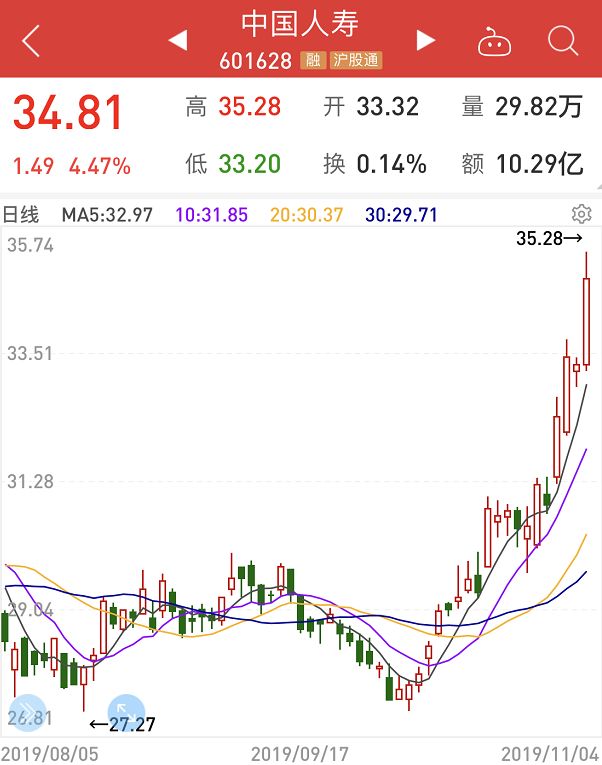Switch to the next stock
Image resolution: width=602 pixels, height=765 pixels.
click(426, 40)
